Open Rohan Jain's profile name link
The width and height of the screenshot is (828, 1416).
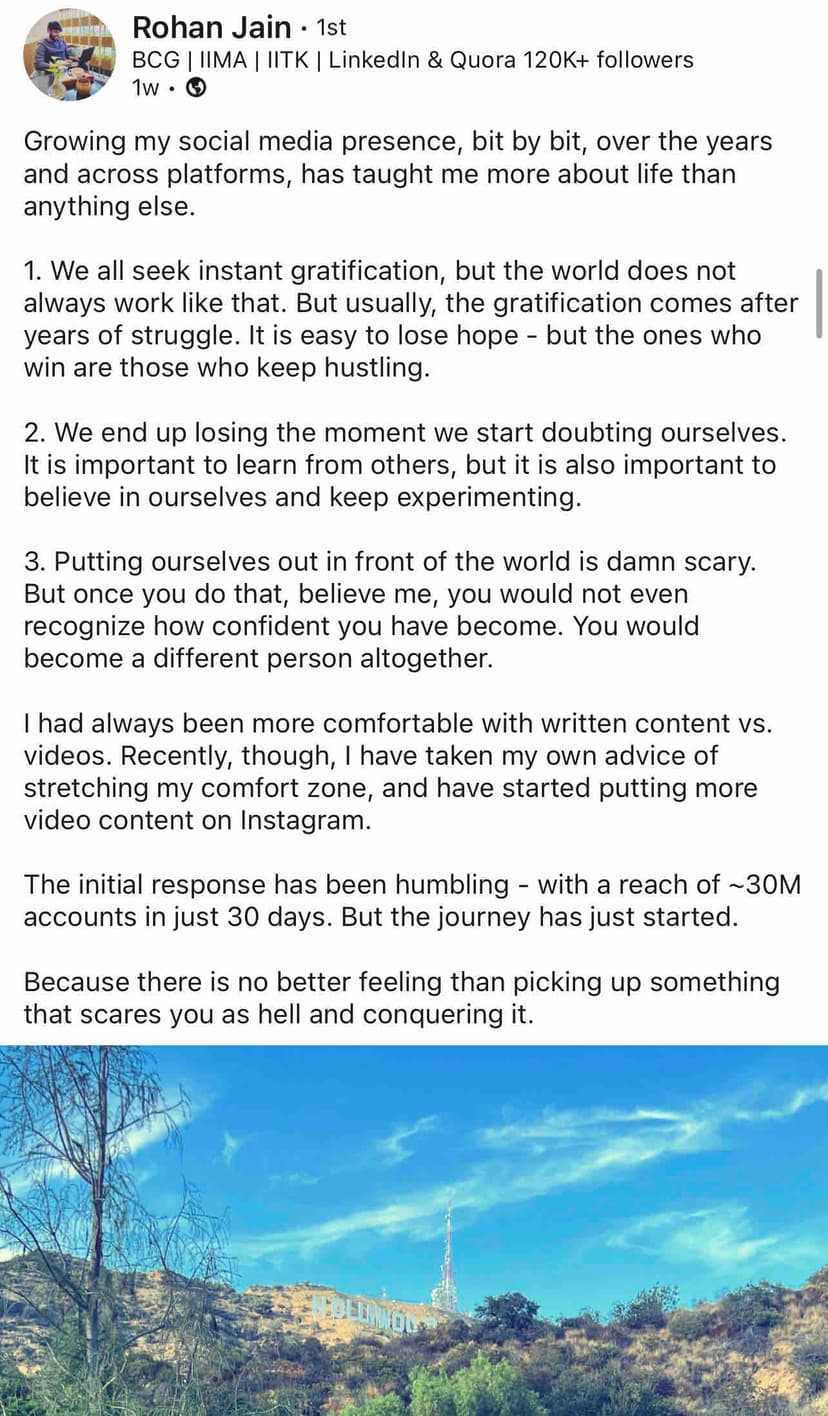[x=211, y=27]
